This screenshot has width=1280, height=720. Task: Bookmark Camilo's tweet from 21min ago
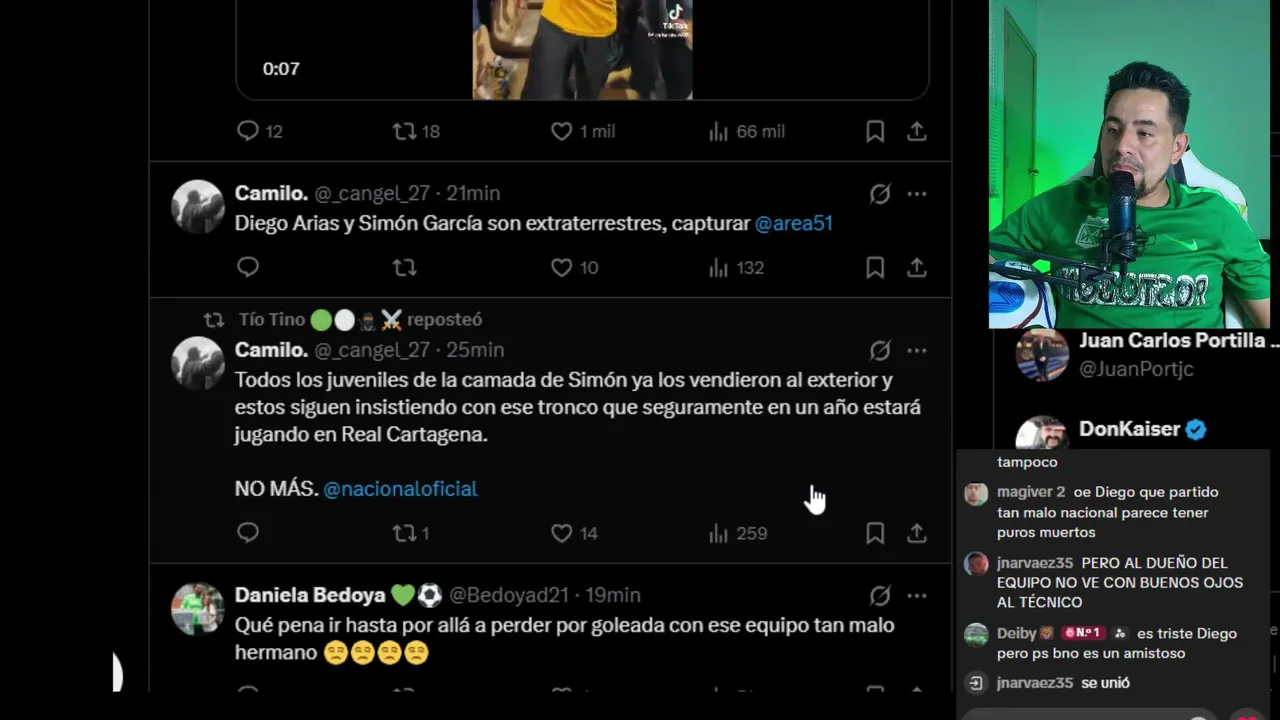pos(875,268)
